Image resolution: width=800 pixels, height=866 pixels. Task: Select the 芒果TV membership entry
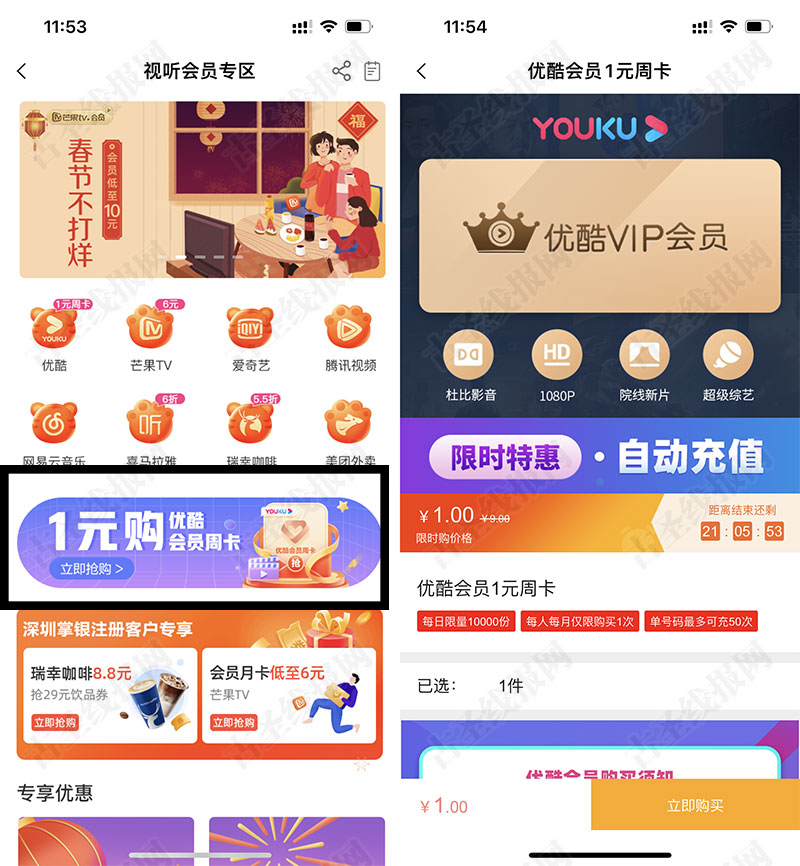pos(150,337)
